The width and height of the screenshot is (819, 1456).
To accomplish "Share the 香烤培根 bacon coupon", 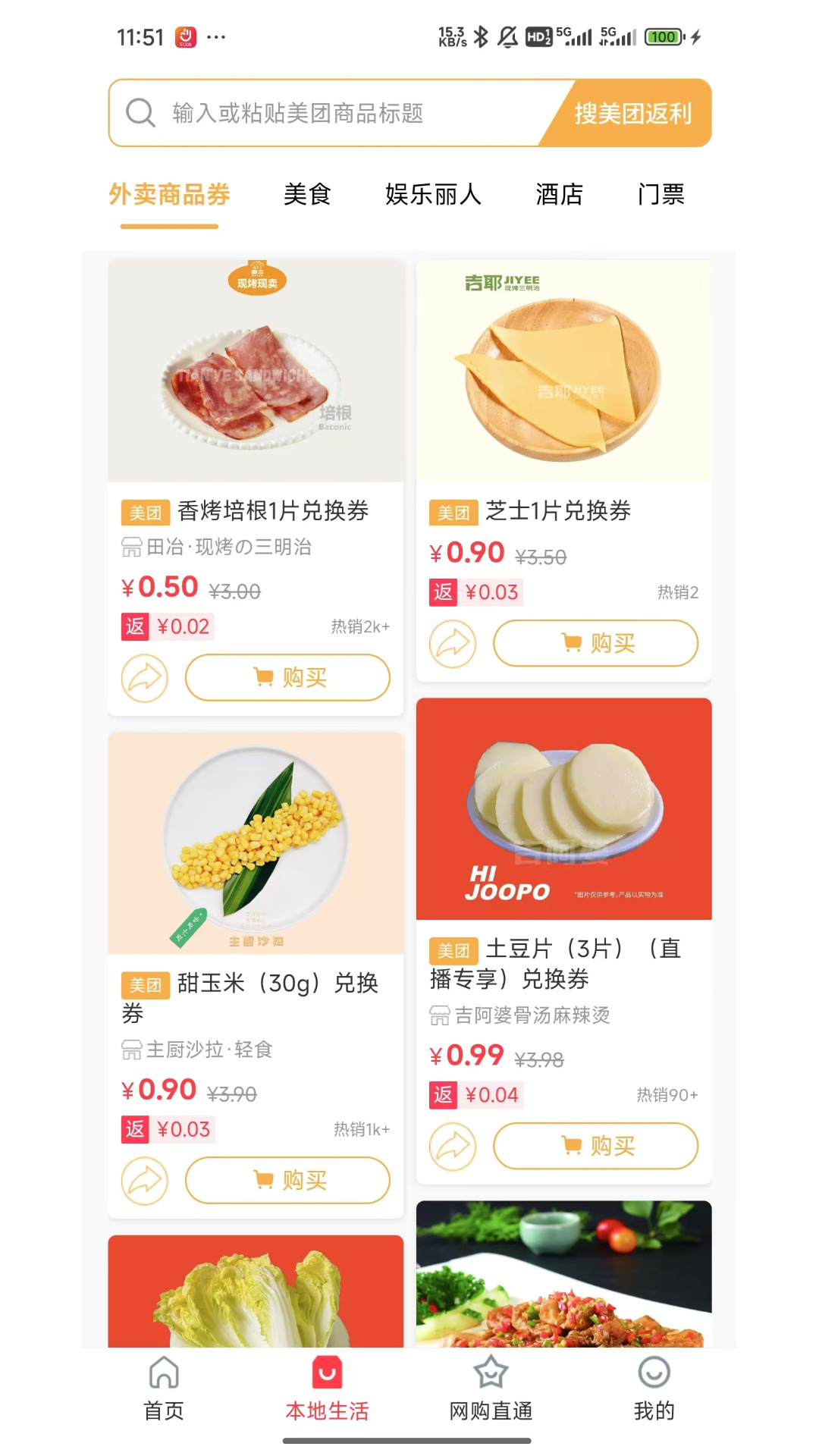I will 145,678.
